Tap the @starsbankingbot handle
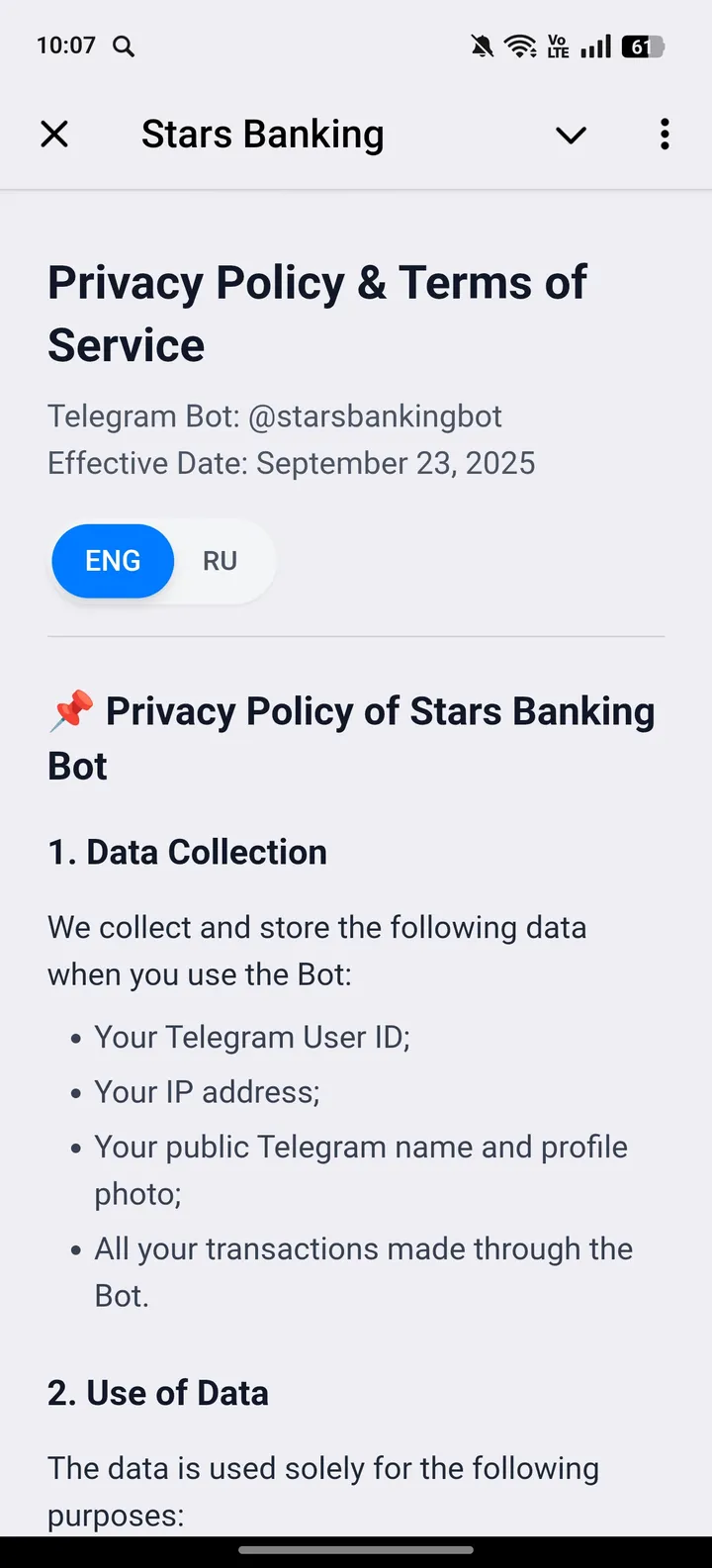Screen dimensions: 712x1568 pyautogui.click(x=376, y=415)
